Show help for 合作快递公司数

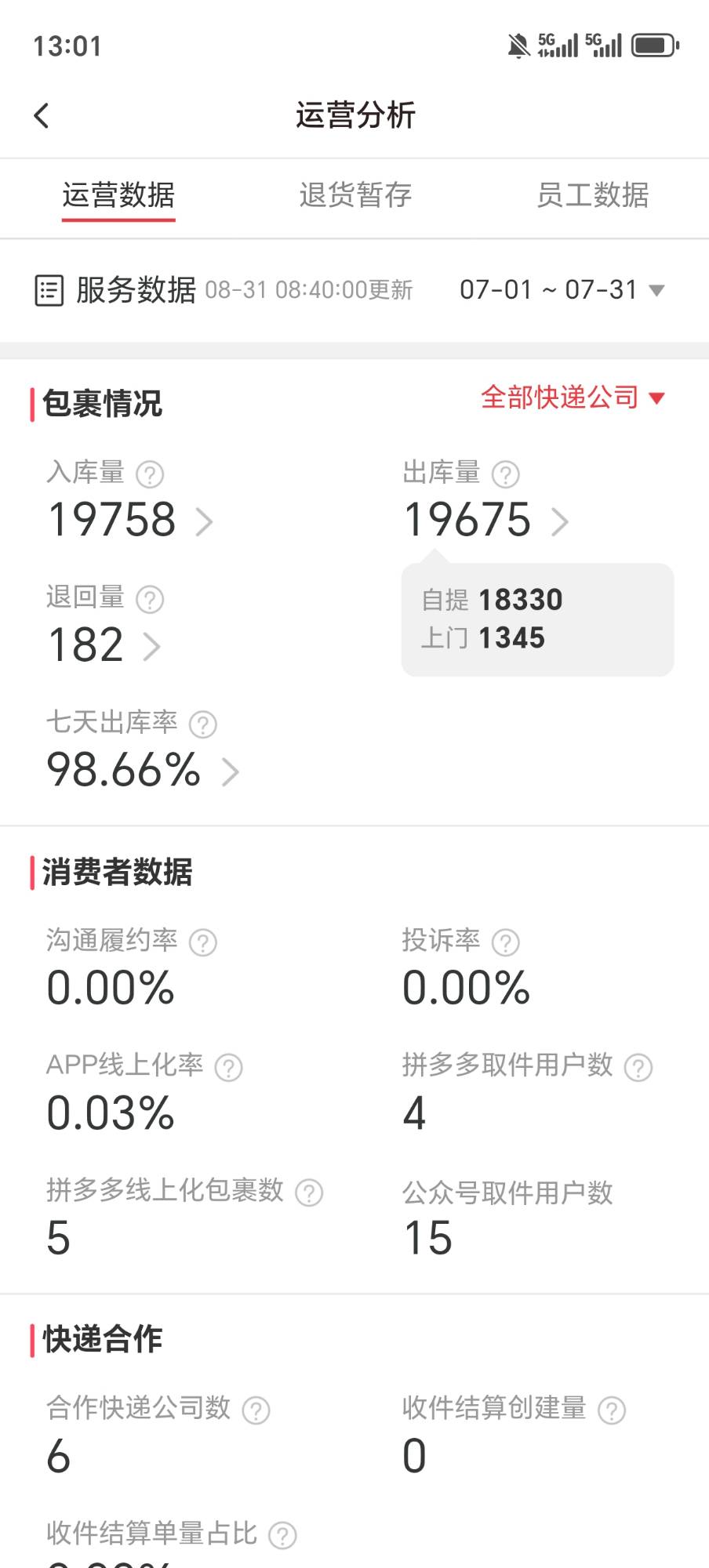(256, 1410)
